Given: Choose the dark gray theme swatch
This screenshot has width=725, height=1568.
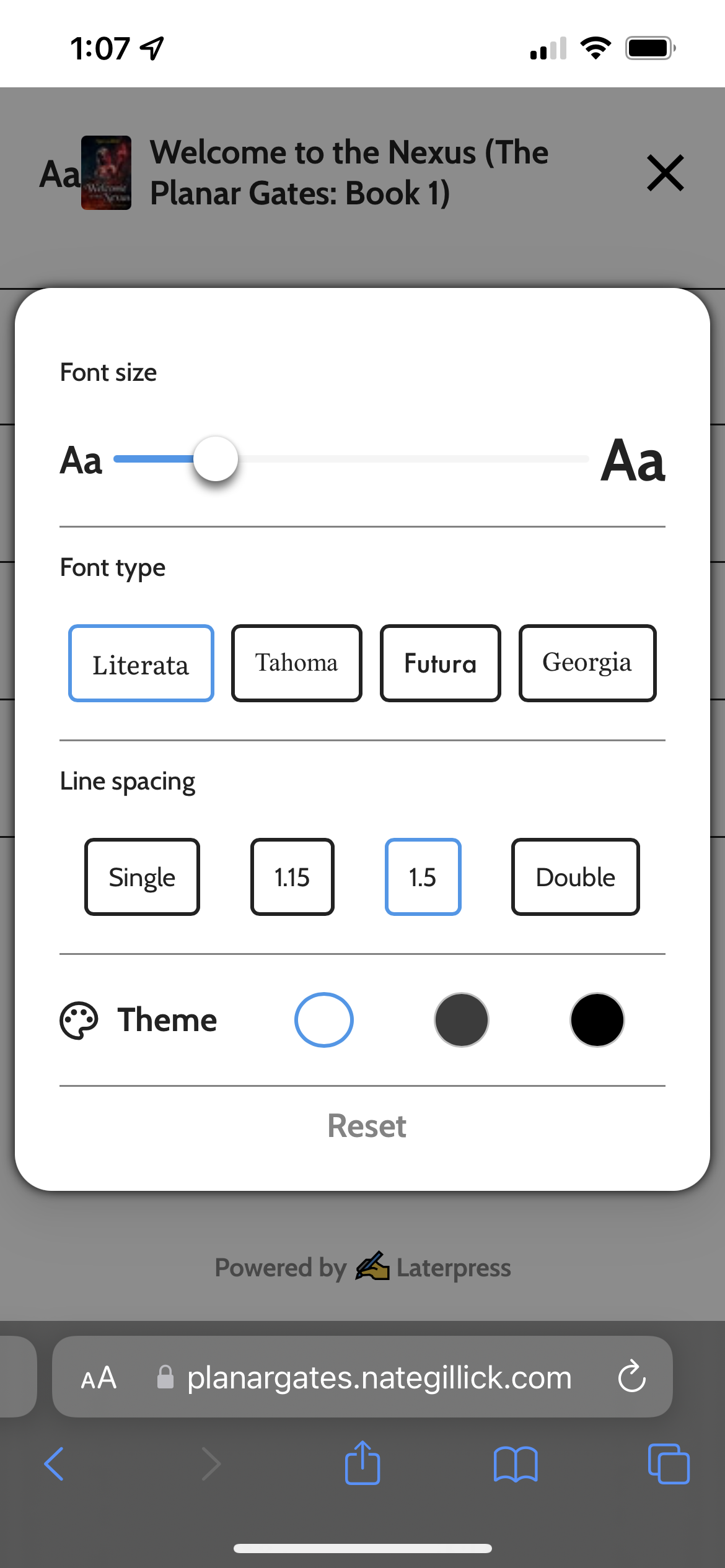Looking at the screenshot, I should [461, 1020].
